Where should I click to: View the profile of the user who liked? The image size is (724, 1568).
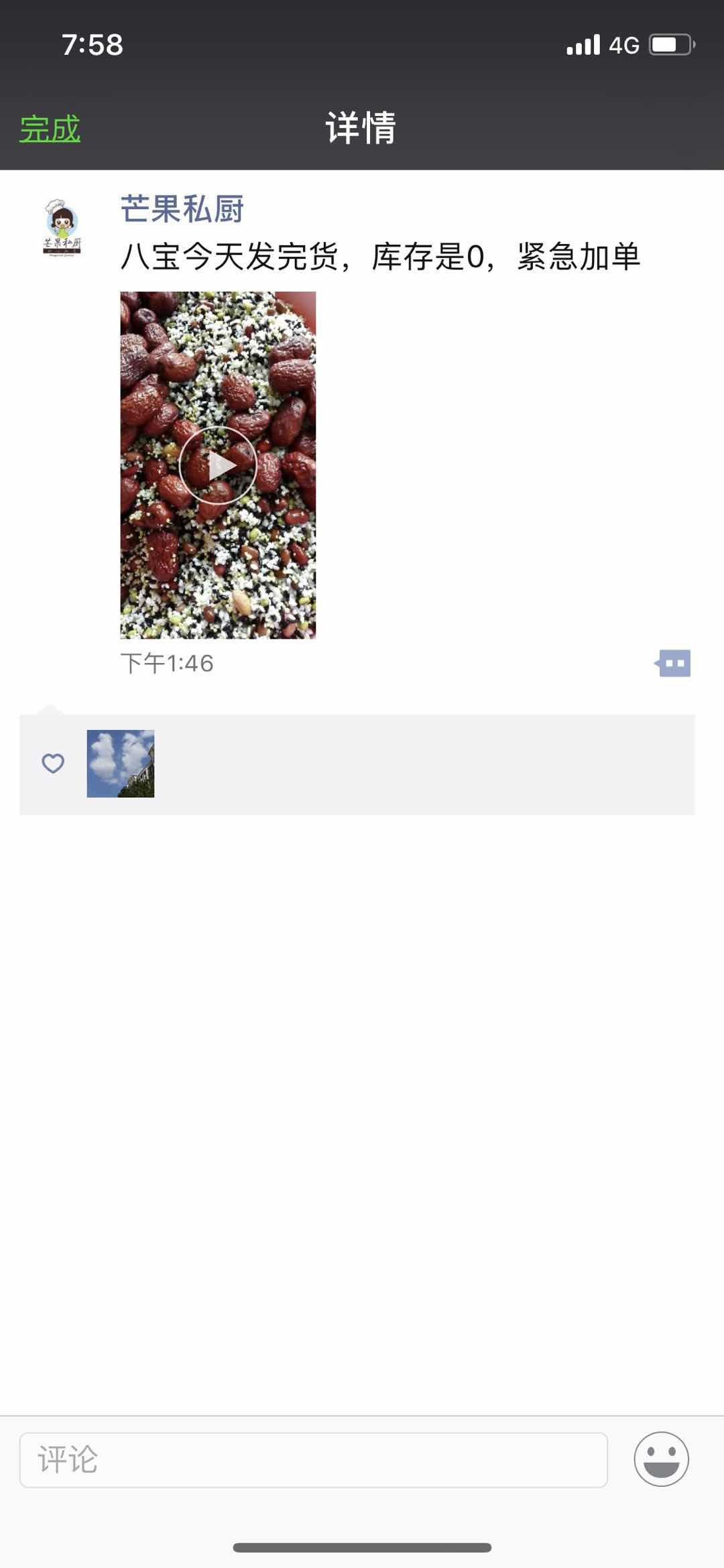pyautogui.click(x=121, y=764)
